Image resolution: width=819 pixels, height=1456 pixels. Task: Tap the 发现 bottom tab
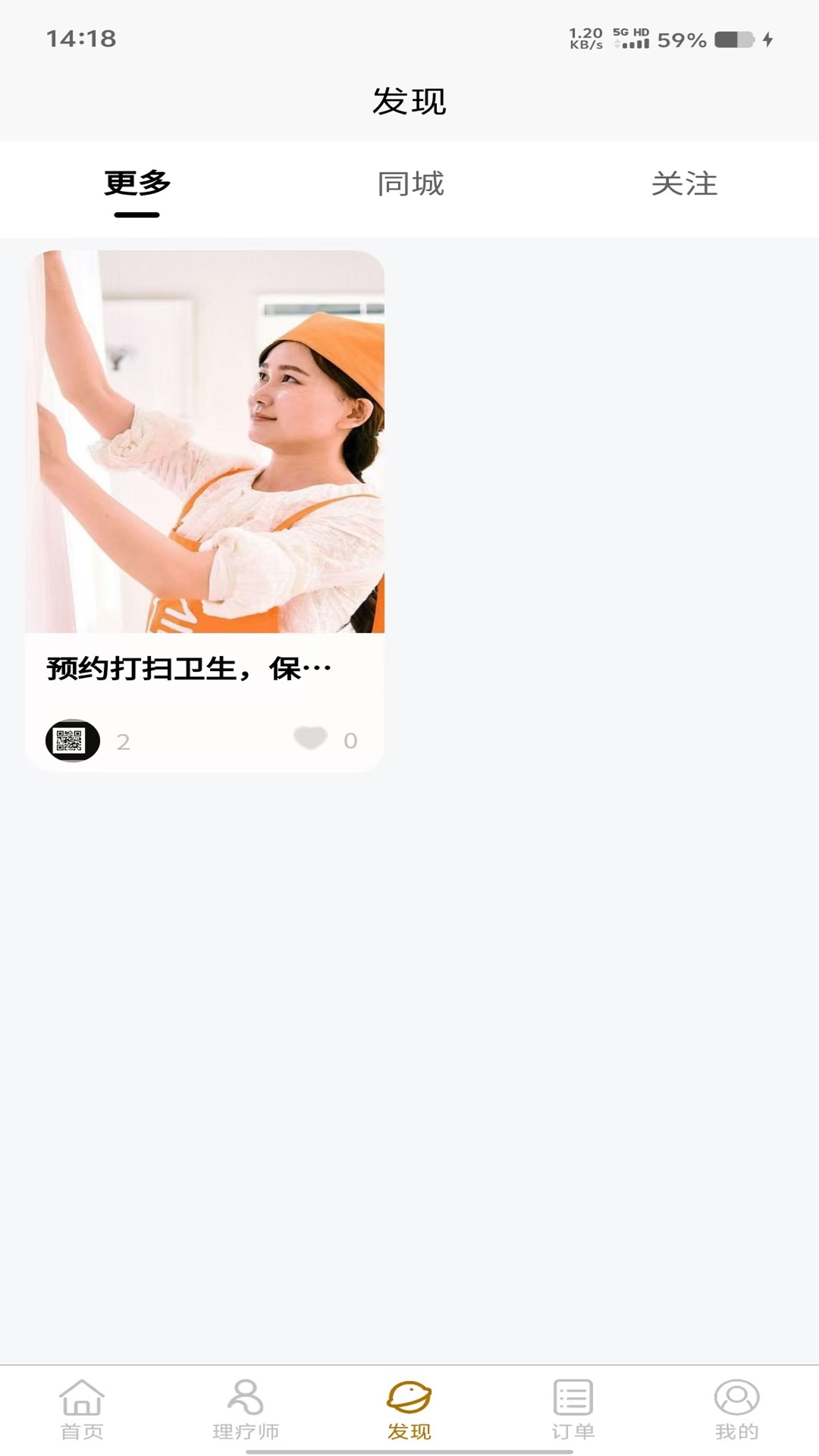click(409, 1409)
